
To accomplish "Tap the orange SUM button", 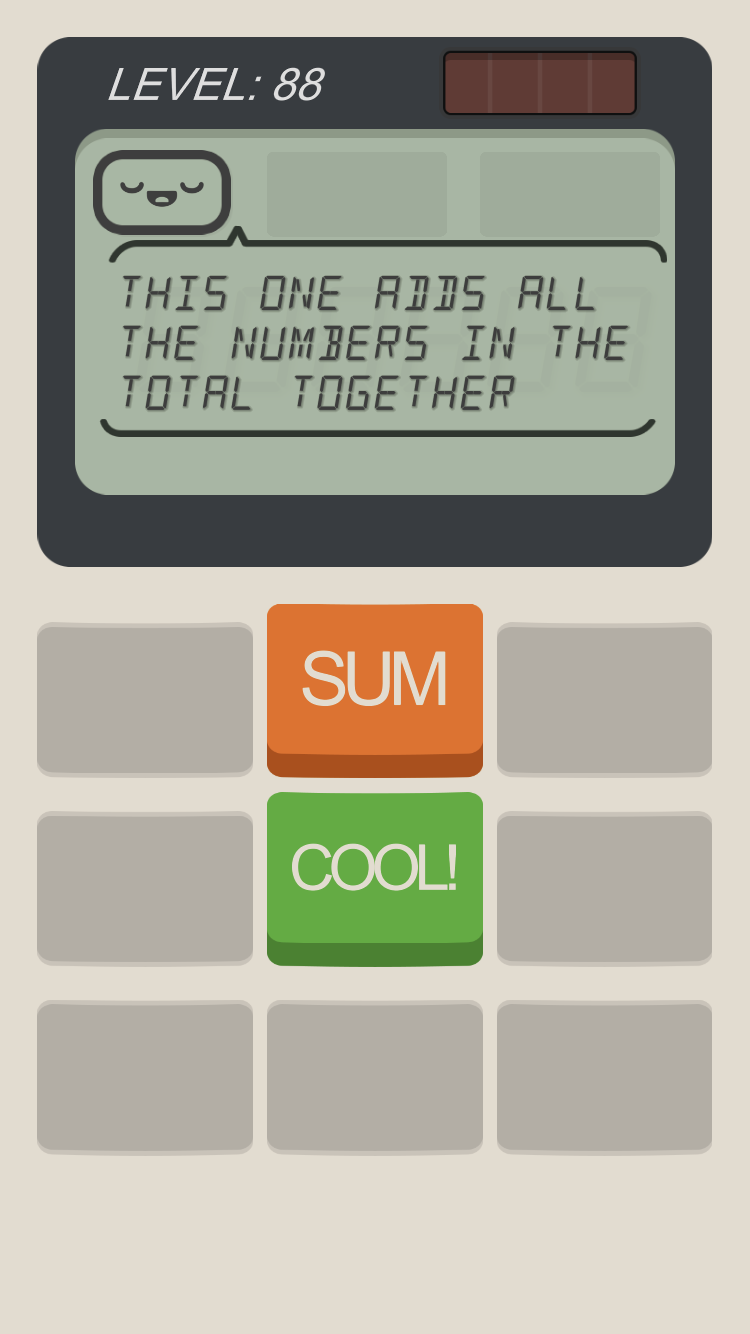I will [x=374, y=682].
